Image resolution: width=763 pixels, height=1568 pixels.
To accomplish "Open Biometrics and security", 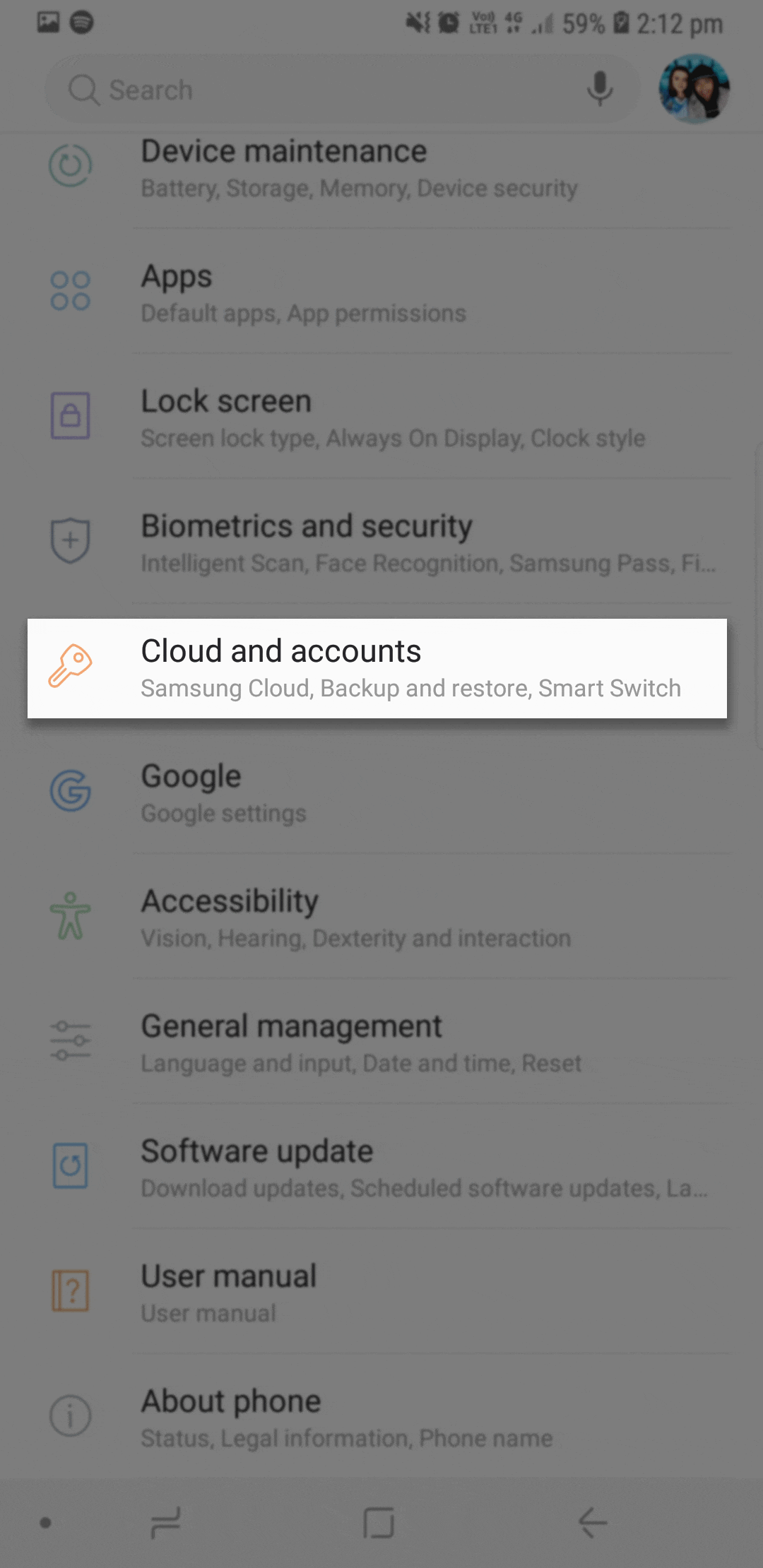I will click(x=381, y=542).
